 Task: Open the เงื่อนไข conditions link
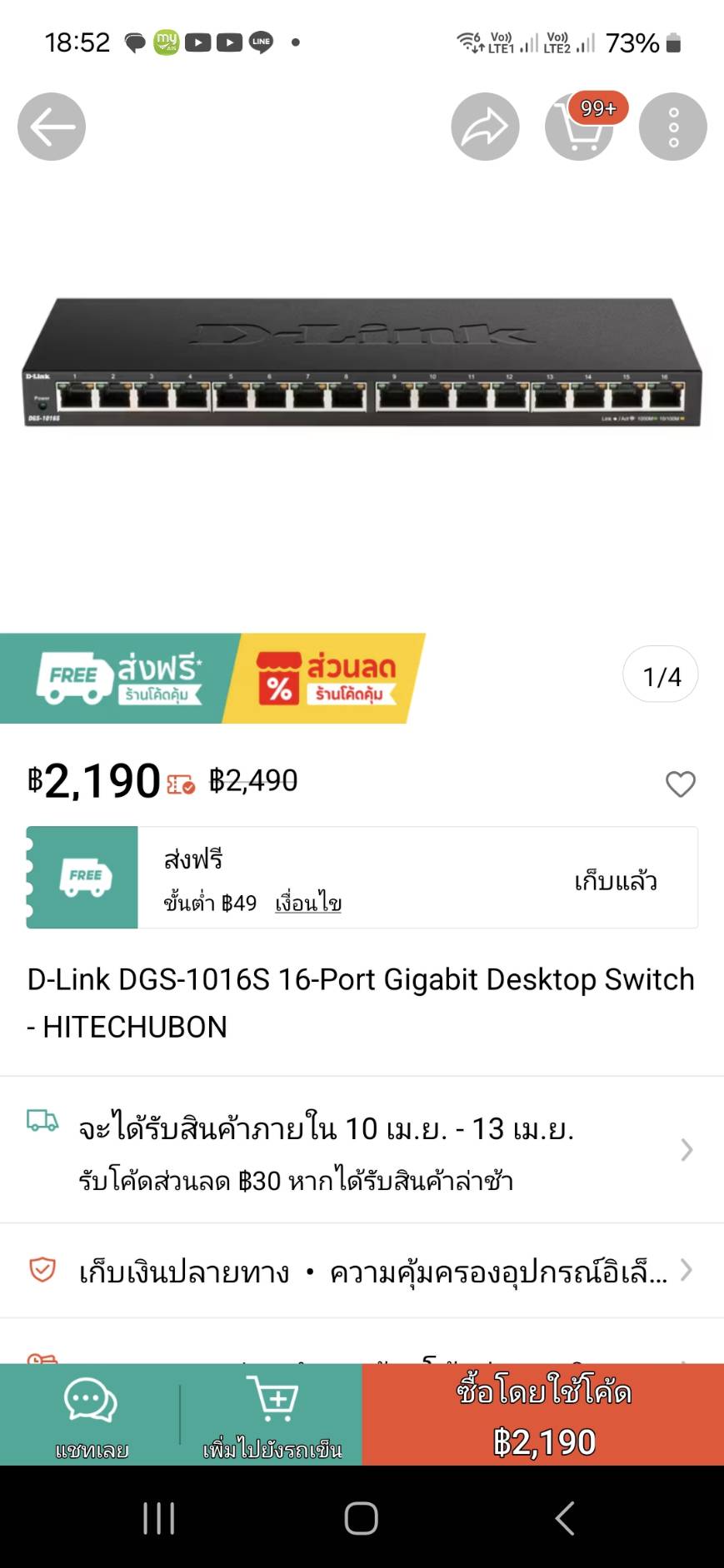pos(308,903)
